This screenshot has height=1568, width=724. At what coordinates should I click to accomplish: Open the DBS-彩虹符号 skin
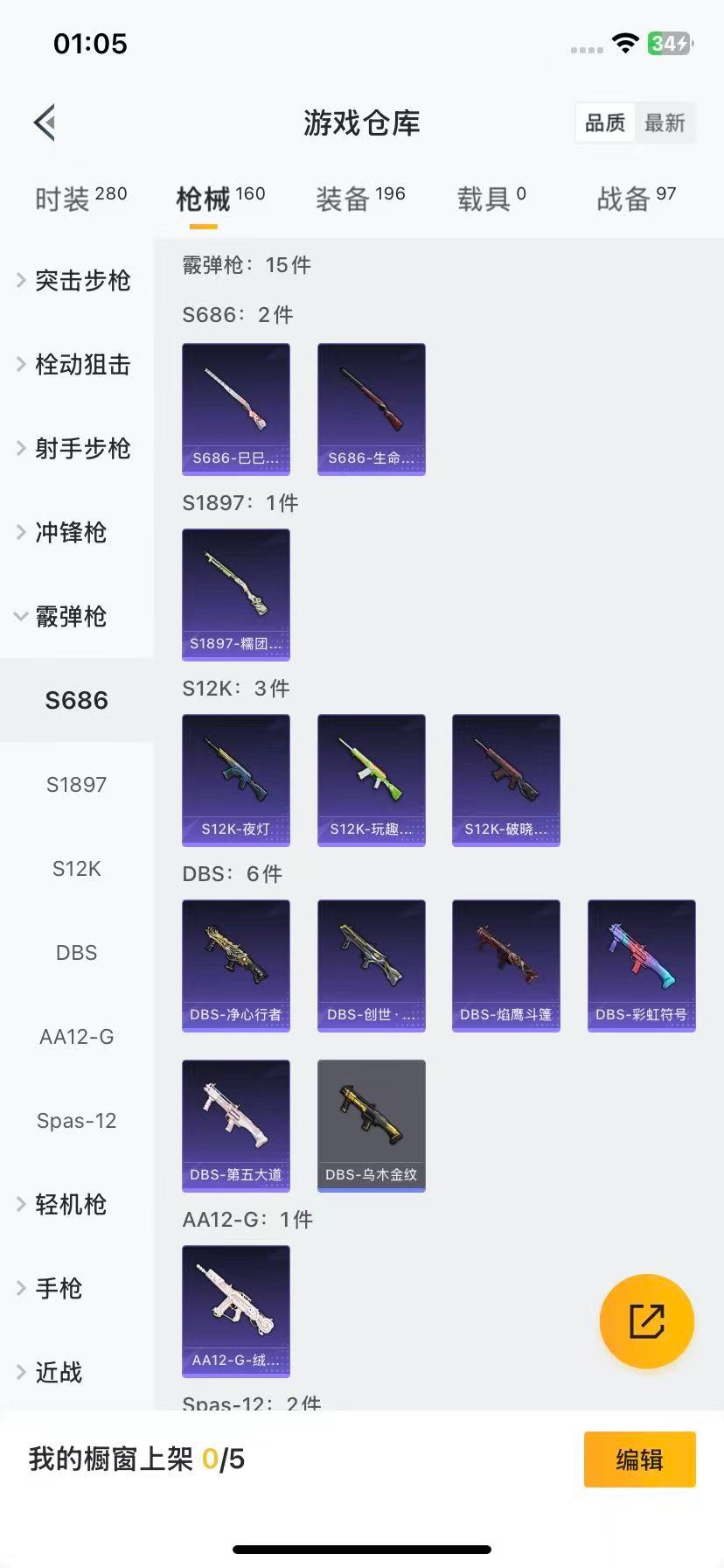click(642, 965)
